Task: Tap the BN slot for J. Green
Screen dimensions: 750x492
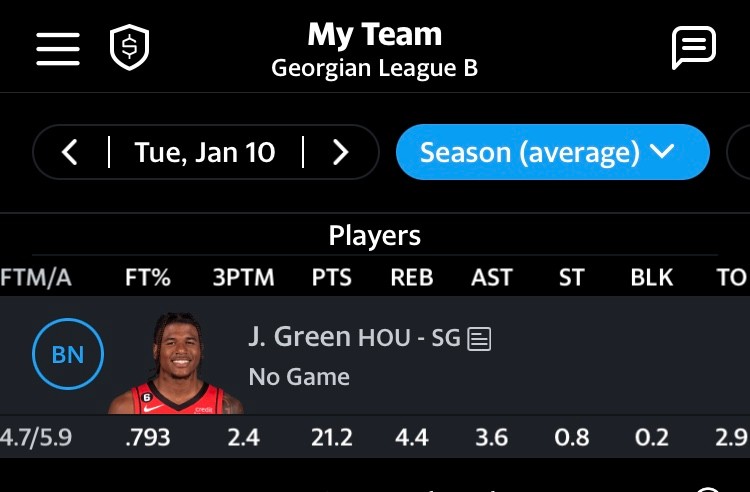Action: coord(68,355)
